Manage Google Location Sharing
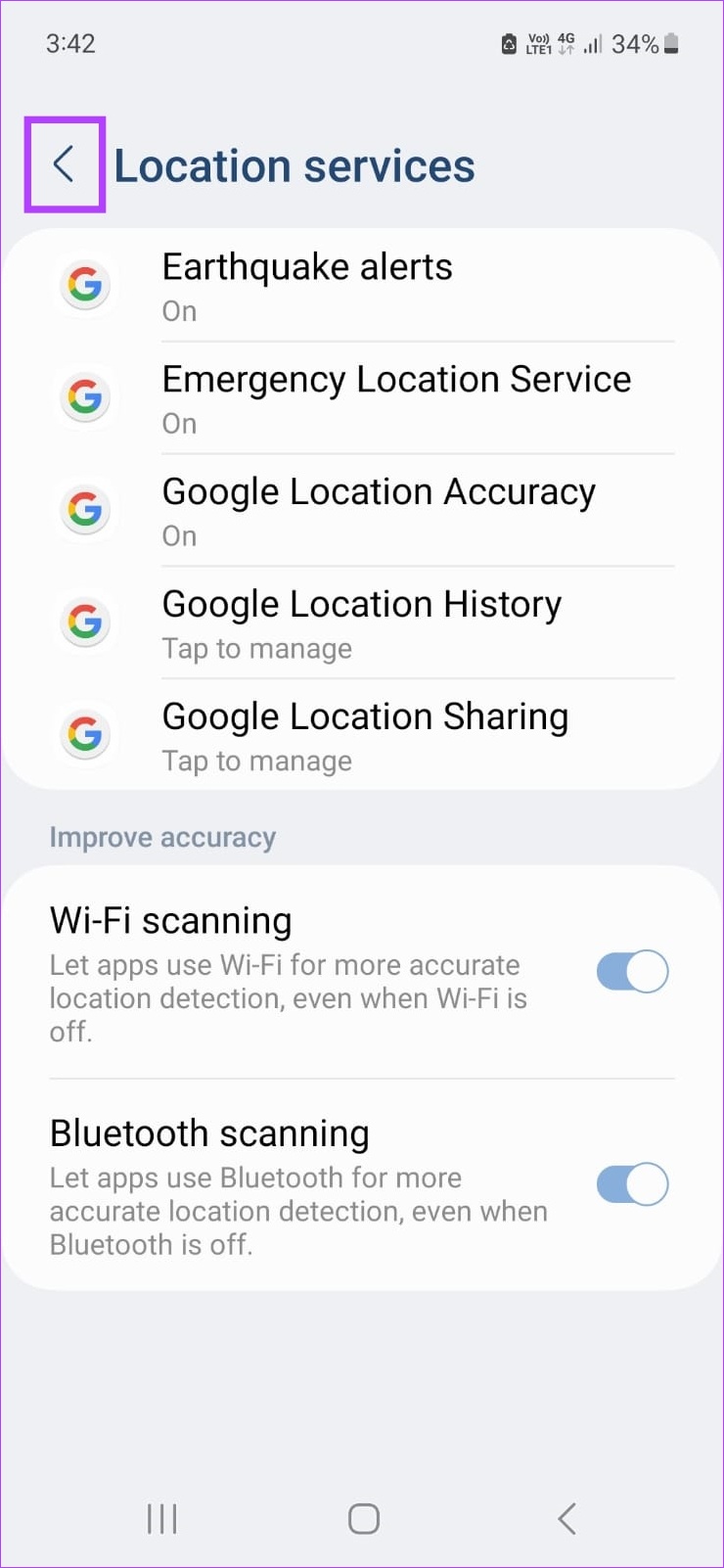 [362, 736]
